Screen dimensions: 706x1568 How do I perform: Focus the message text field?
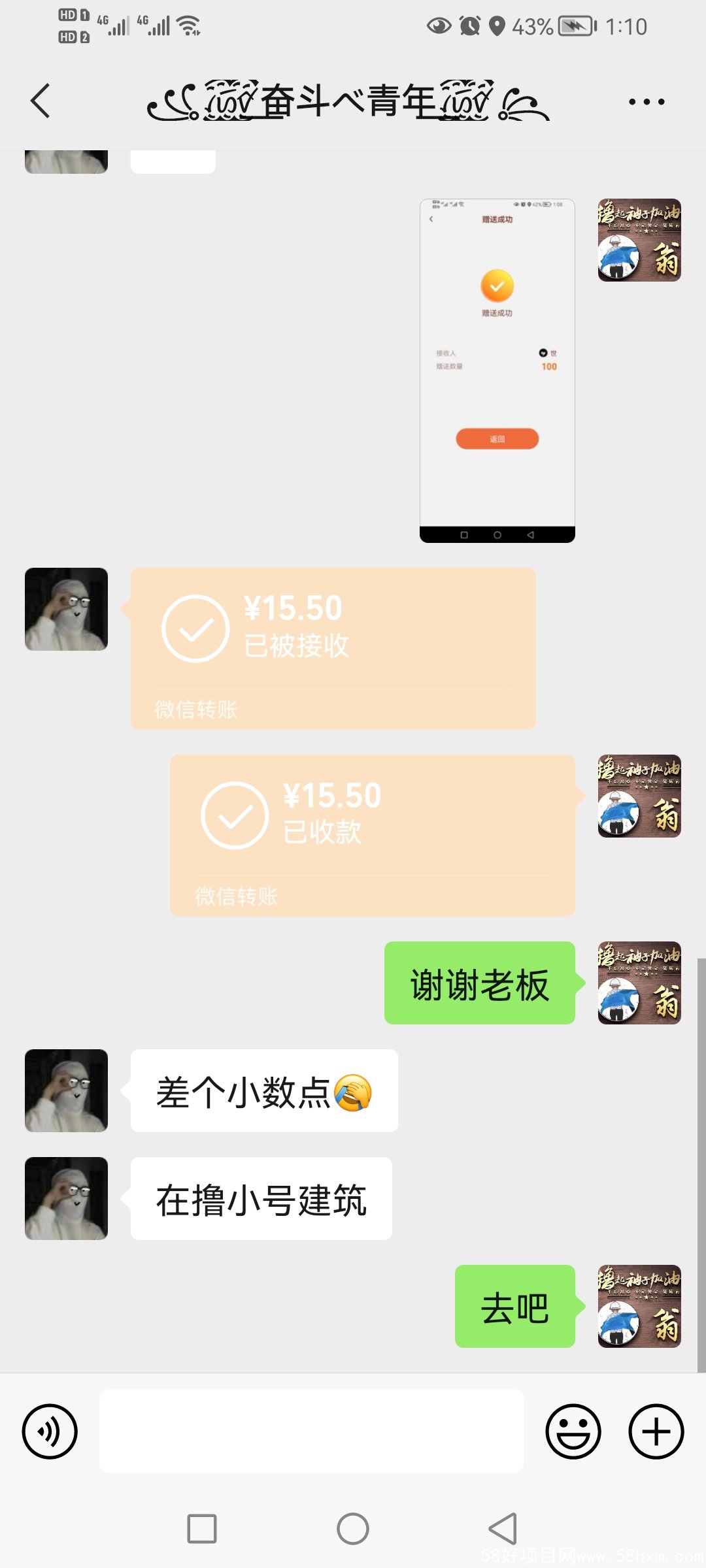[x=311, y=1431]
